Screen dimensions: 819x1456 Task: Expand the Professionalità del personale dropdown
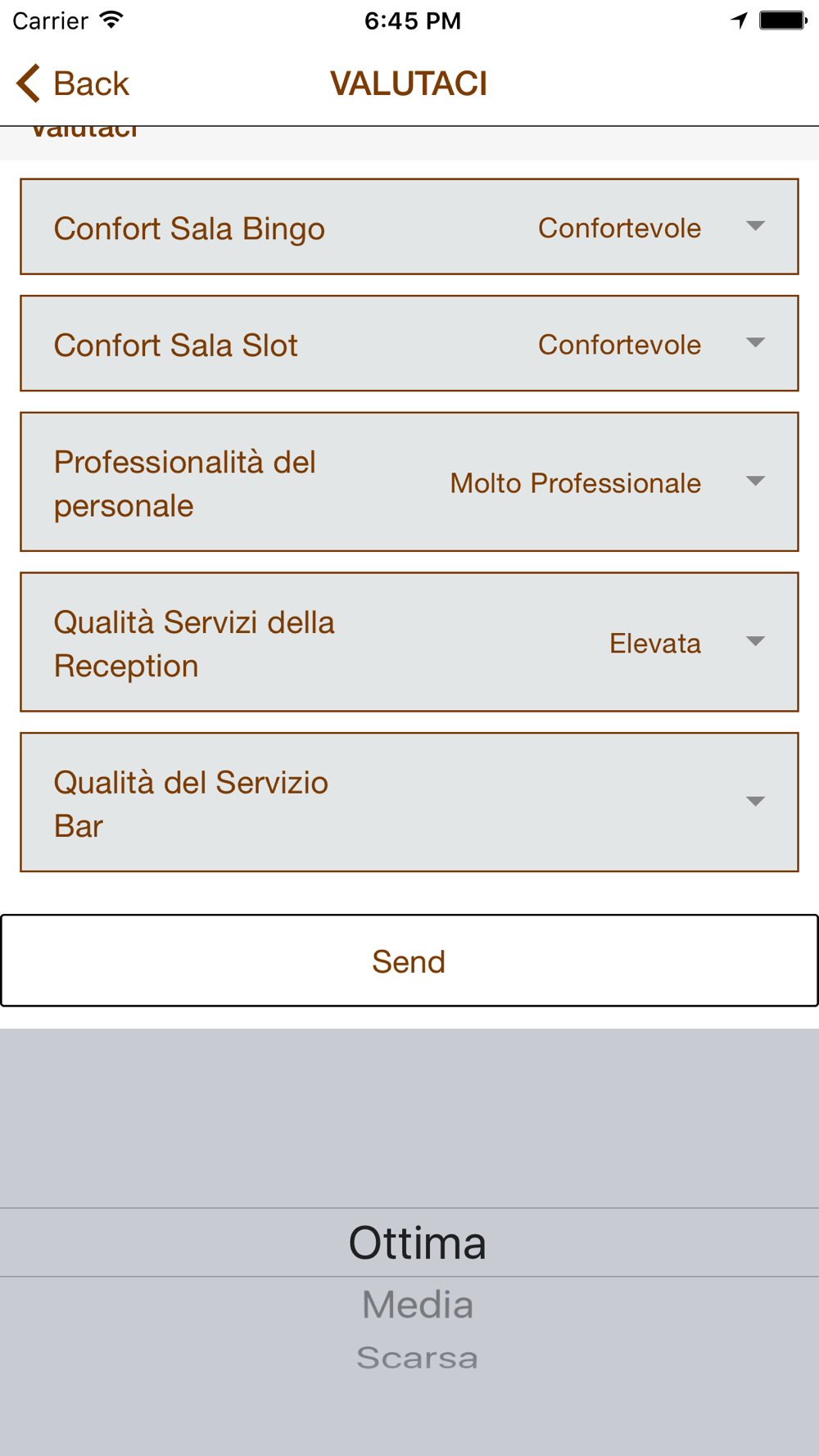click(409, 482)
